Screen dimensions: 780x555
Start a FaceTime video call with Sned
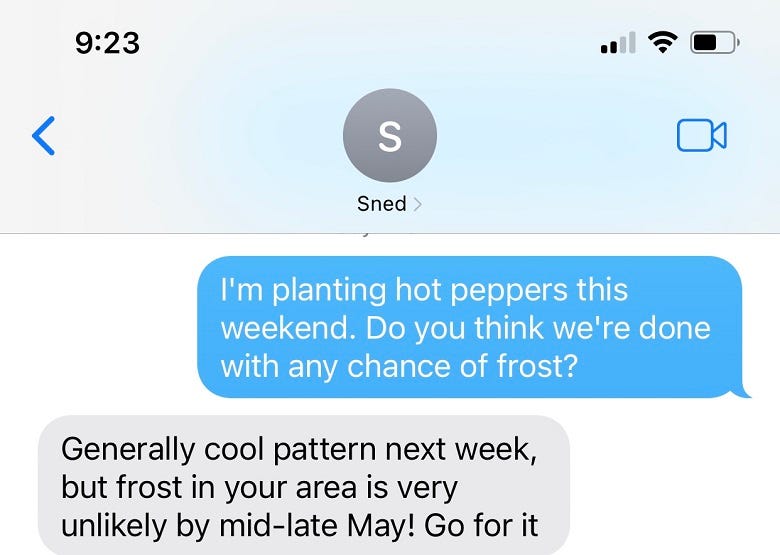(x=701, y=135)
